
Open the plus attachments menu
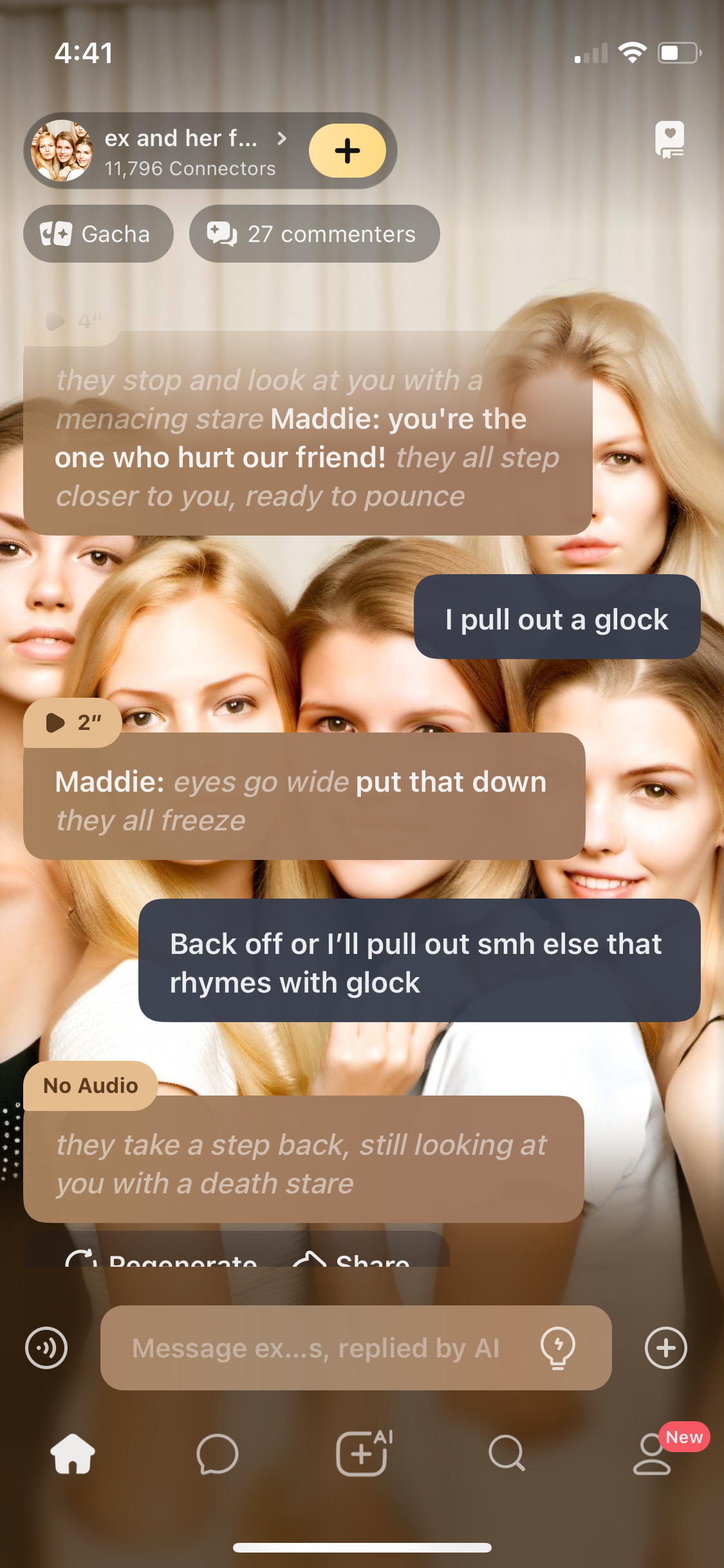pyautogui.click(x=665, y=1347)
